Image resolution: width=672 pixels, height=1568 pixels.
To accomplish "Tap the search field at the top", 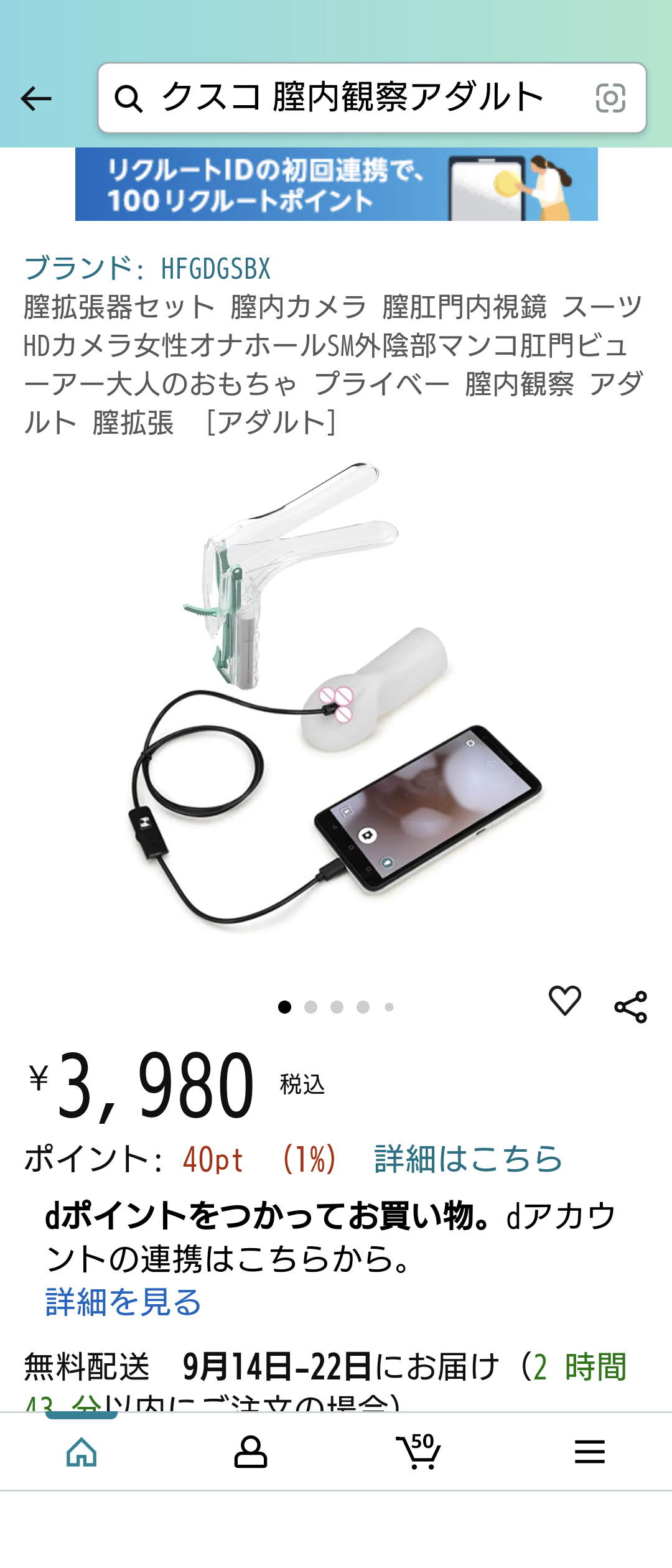I will pos(352,98).
